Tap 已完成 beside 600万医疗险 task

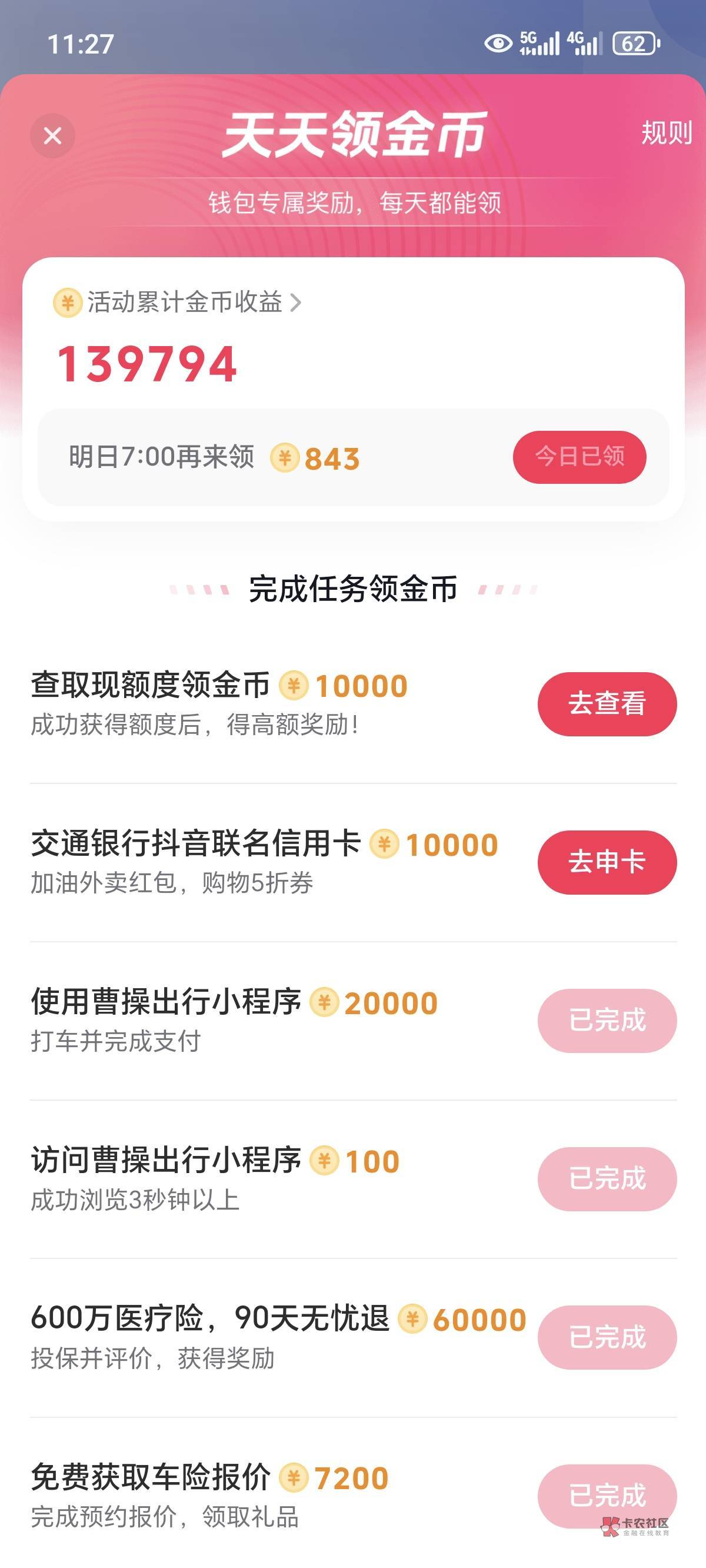click(x=607, y=1337)
